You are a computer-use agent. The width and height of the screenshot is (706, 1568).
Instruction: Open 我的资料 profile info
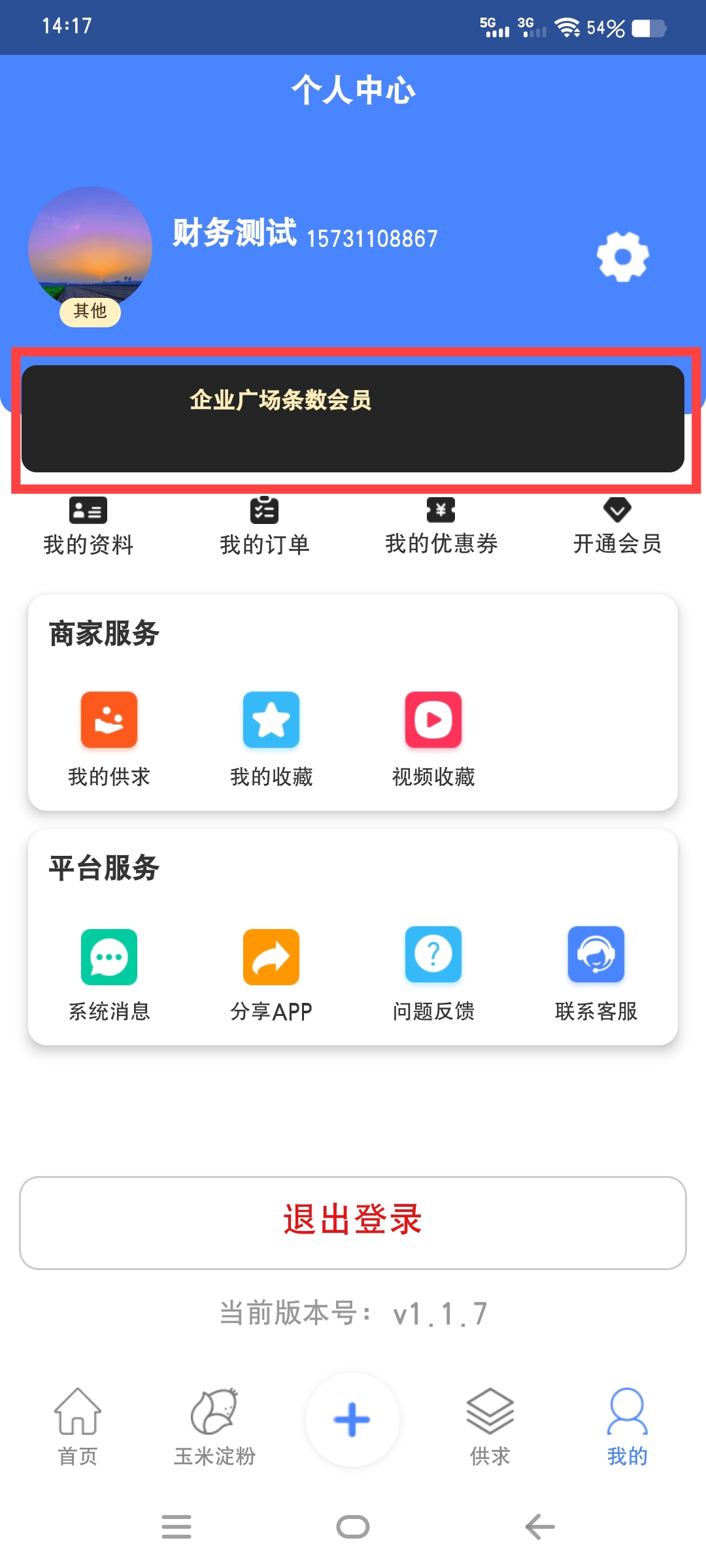(88, 527)
